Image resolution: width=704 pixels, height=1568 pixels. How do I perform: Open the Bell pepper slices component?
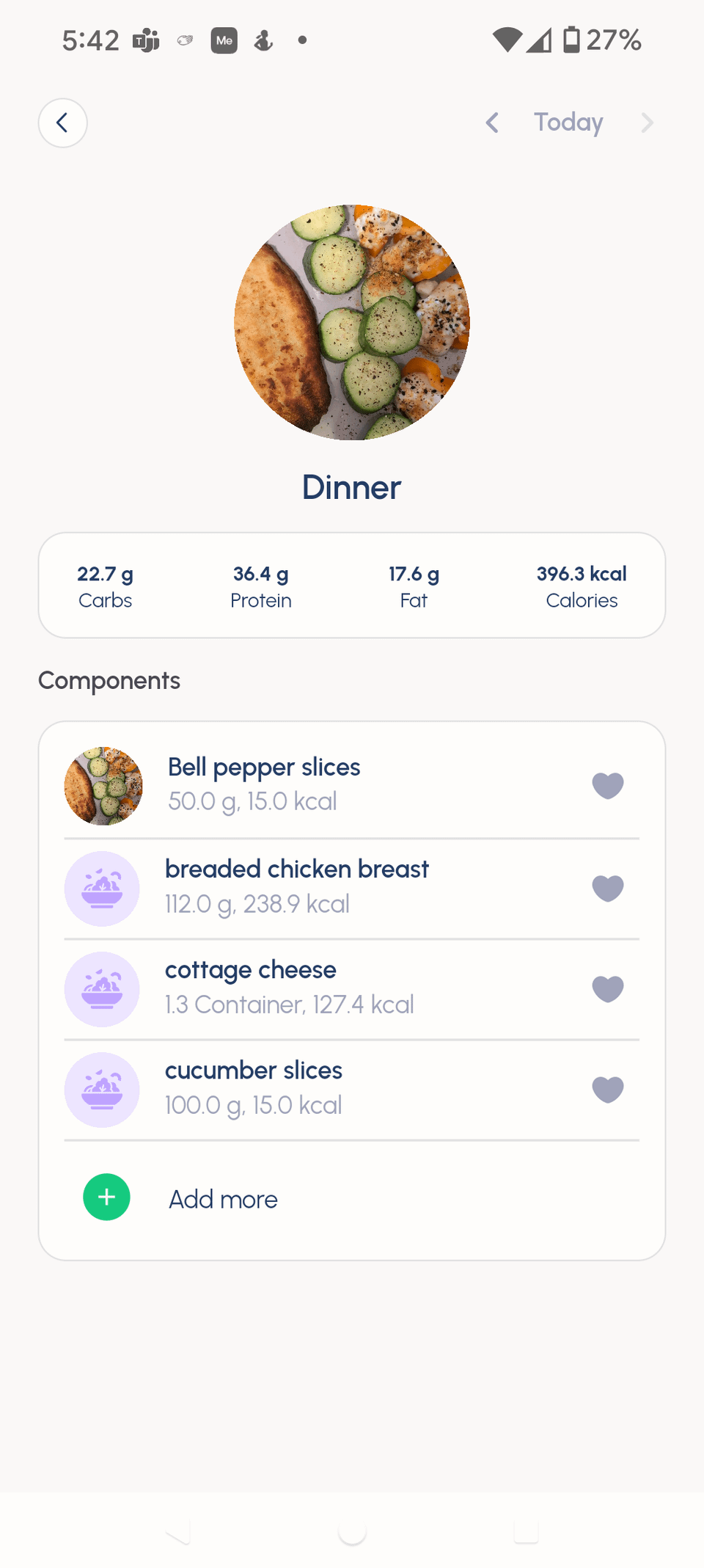(352, 786)
